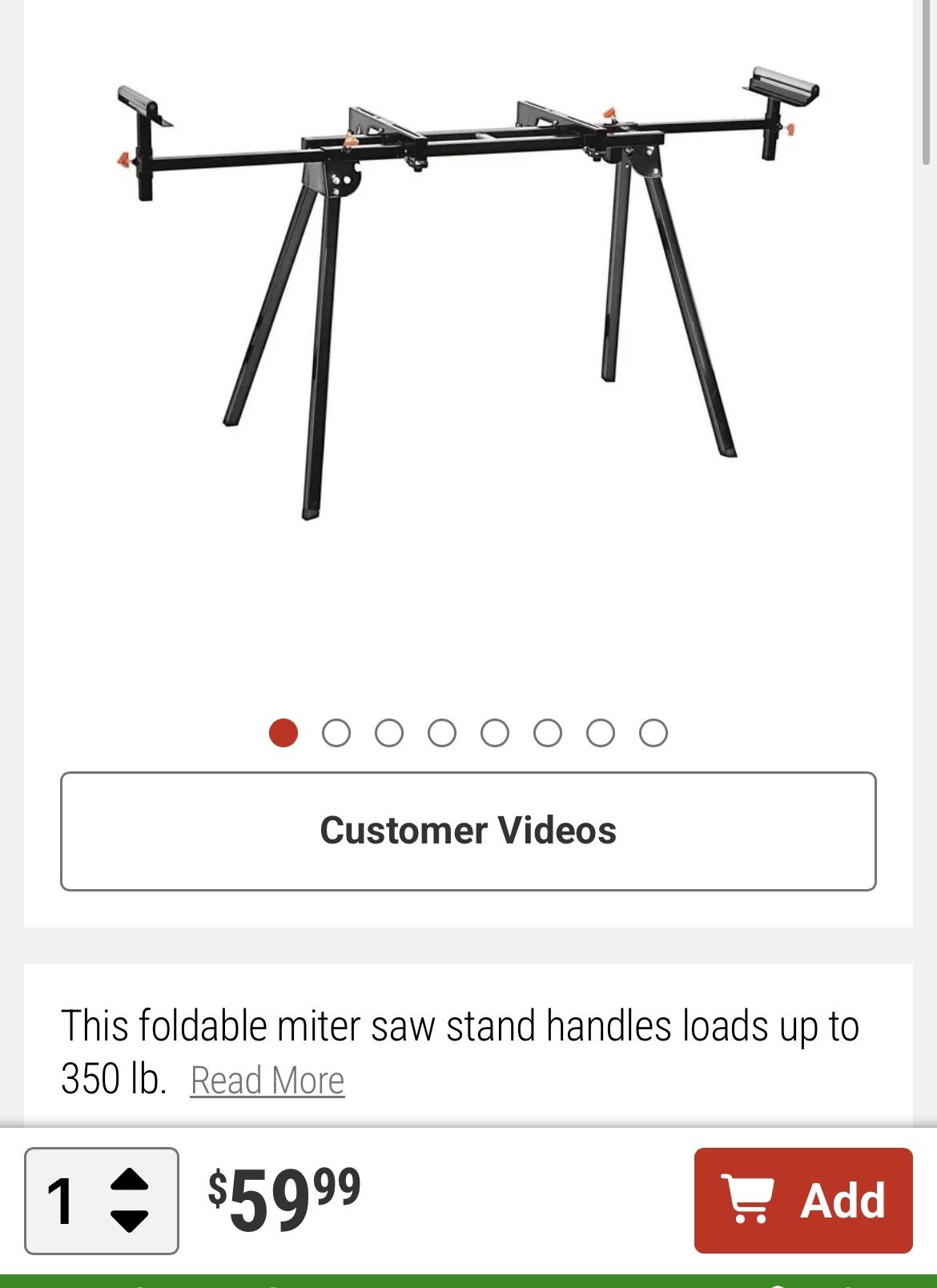Add the miter saw stand to cart

coord(802,1200)
